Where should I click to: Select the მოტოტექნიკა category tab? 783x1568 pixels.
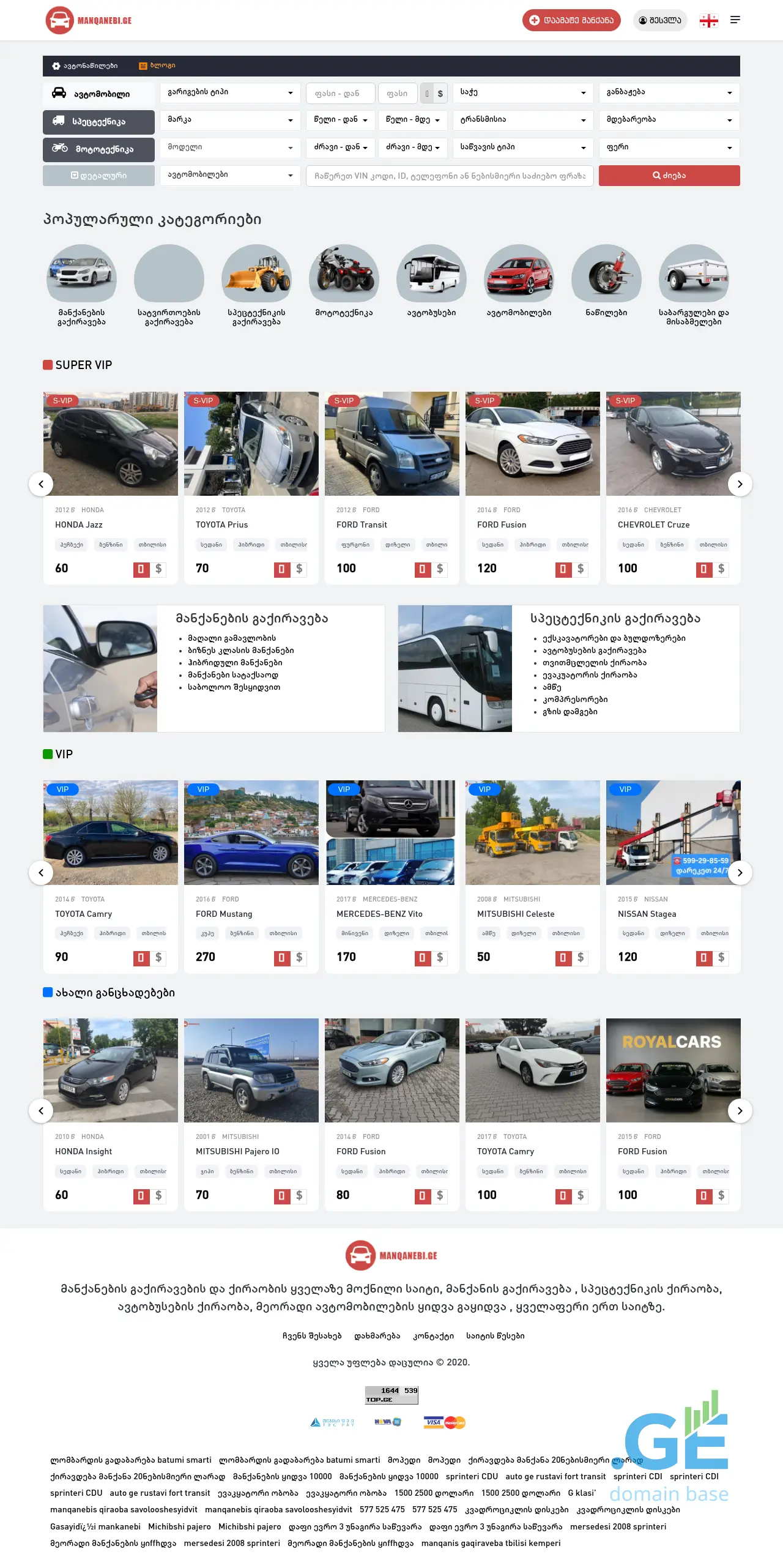[x=98, y=149]
